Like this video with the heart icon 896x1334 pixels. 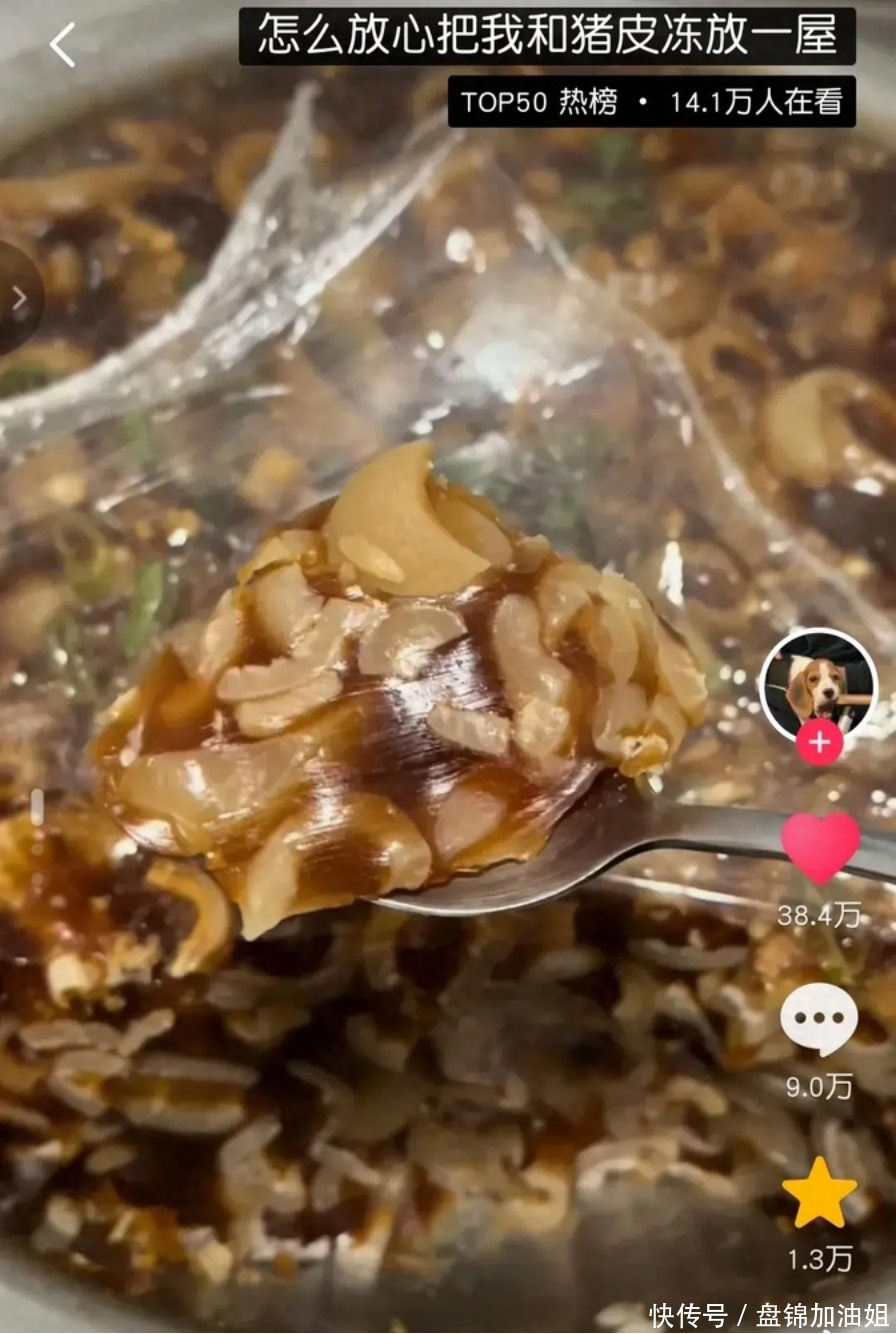coord(820,847)
